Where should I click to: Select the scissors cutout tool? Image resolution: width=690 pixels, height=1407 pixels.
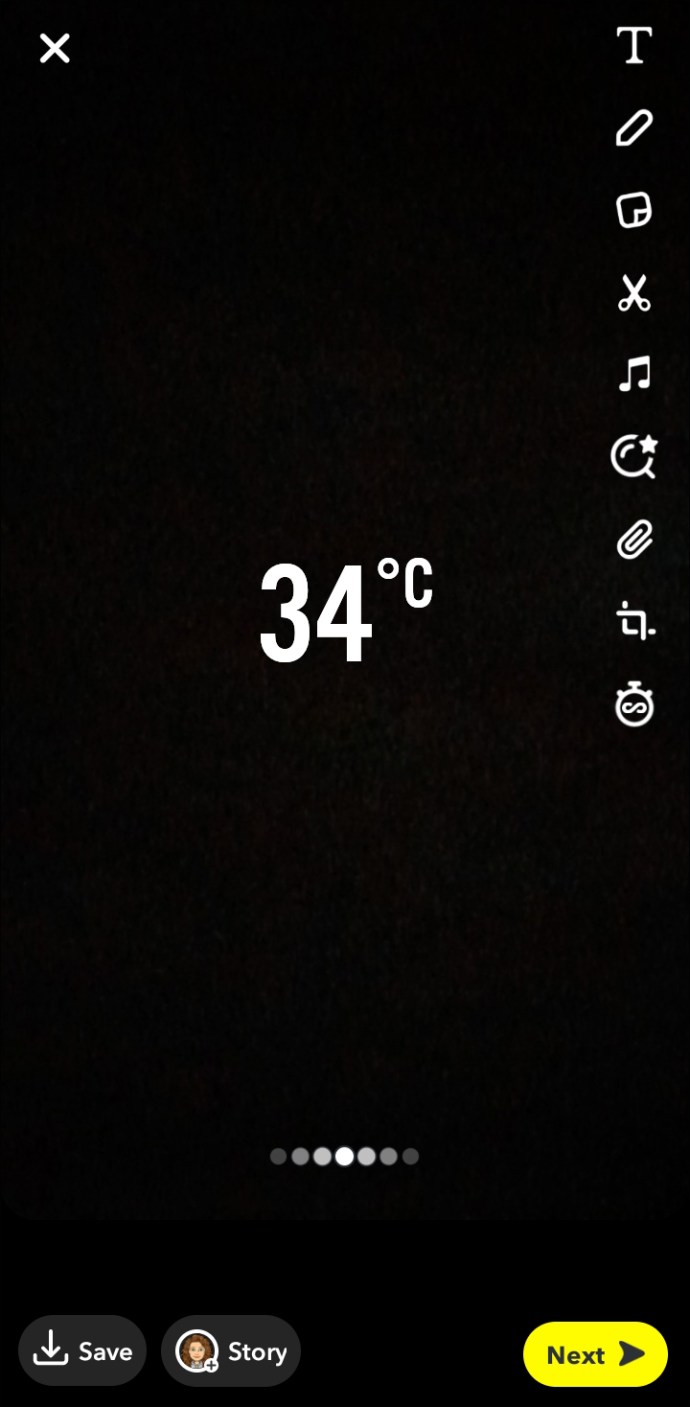[633, 293]
